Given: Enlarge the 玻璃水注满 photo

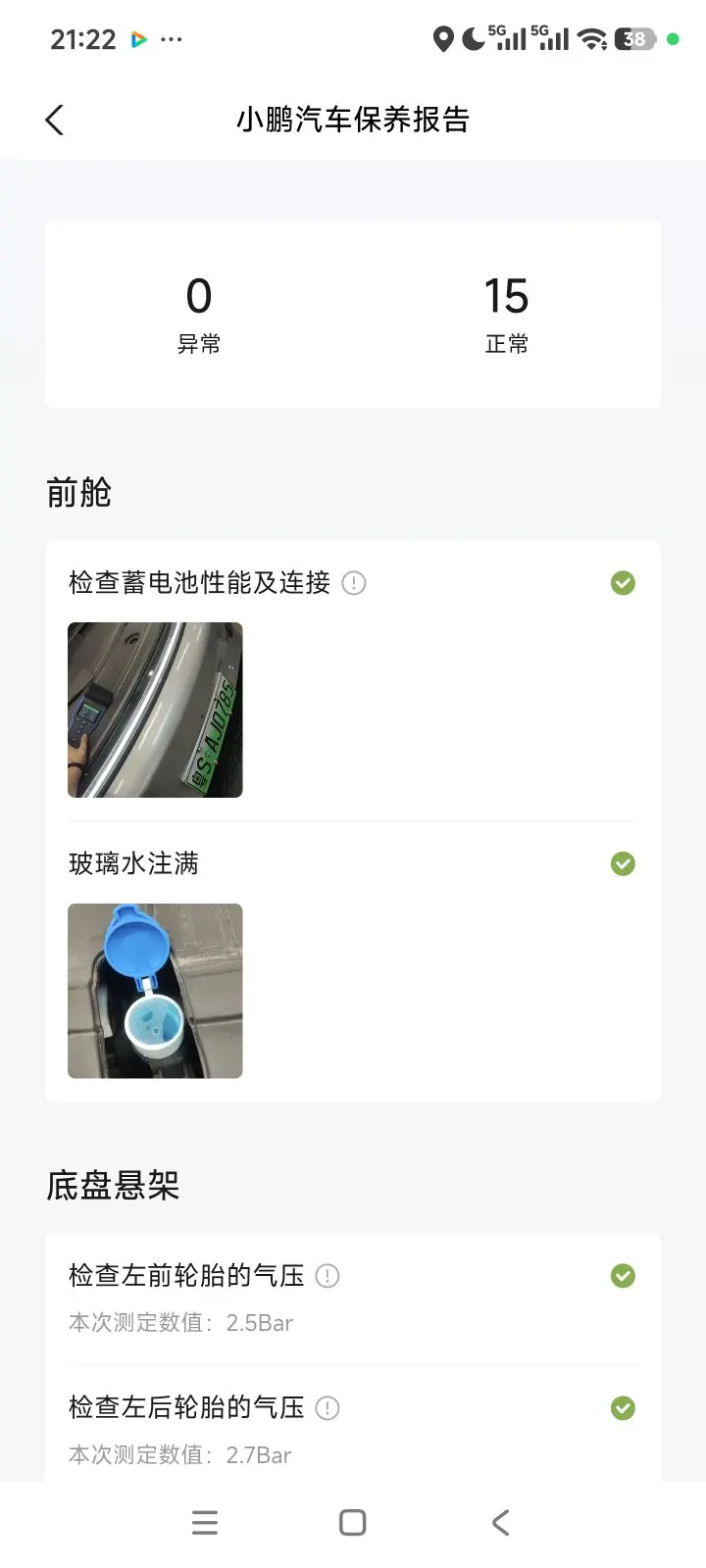Looking at the screenshot, I should (x=155, y=991).
